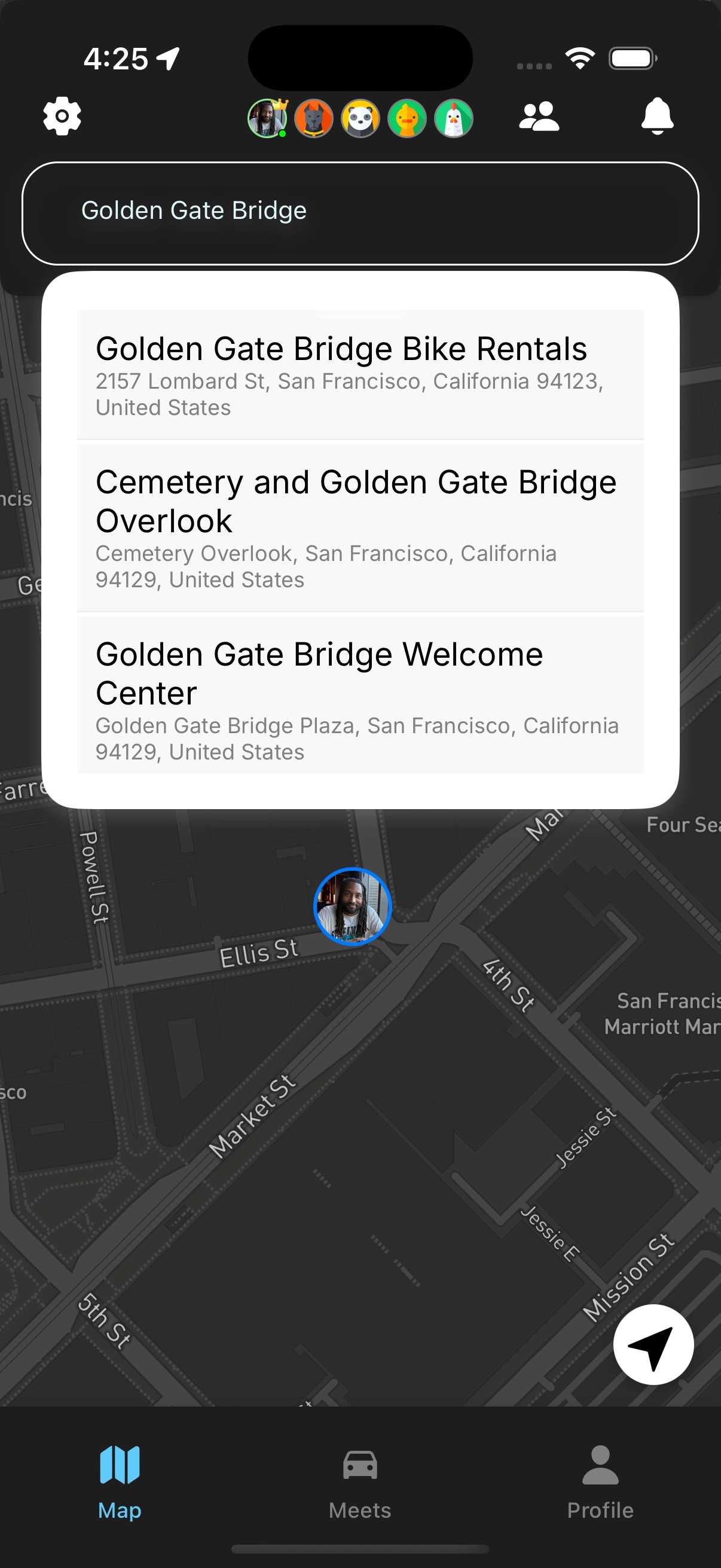Switch to the Meets tab
The image size is (721, 1568).
click(360, 1483)
